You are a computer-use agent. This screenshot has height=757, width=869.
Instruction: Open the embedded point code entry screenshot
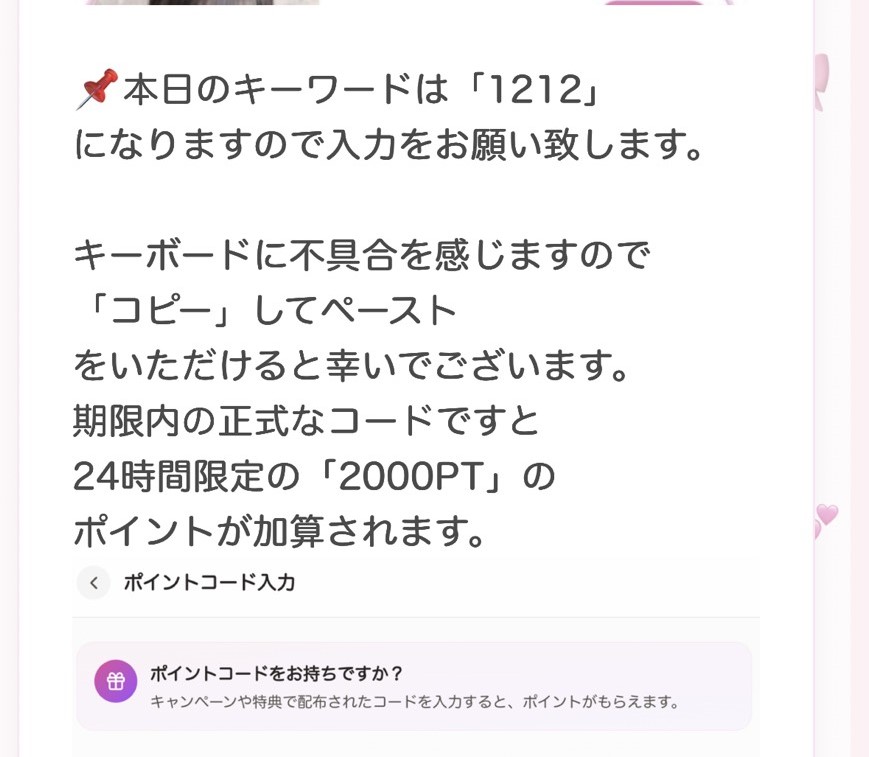[415, 660]
